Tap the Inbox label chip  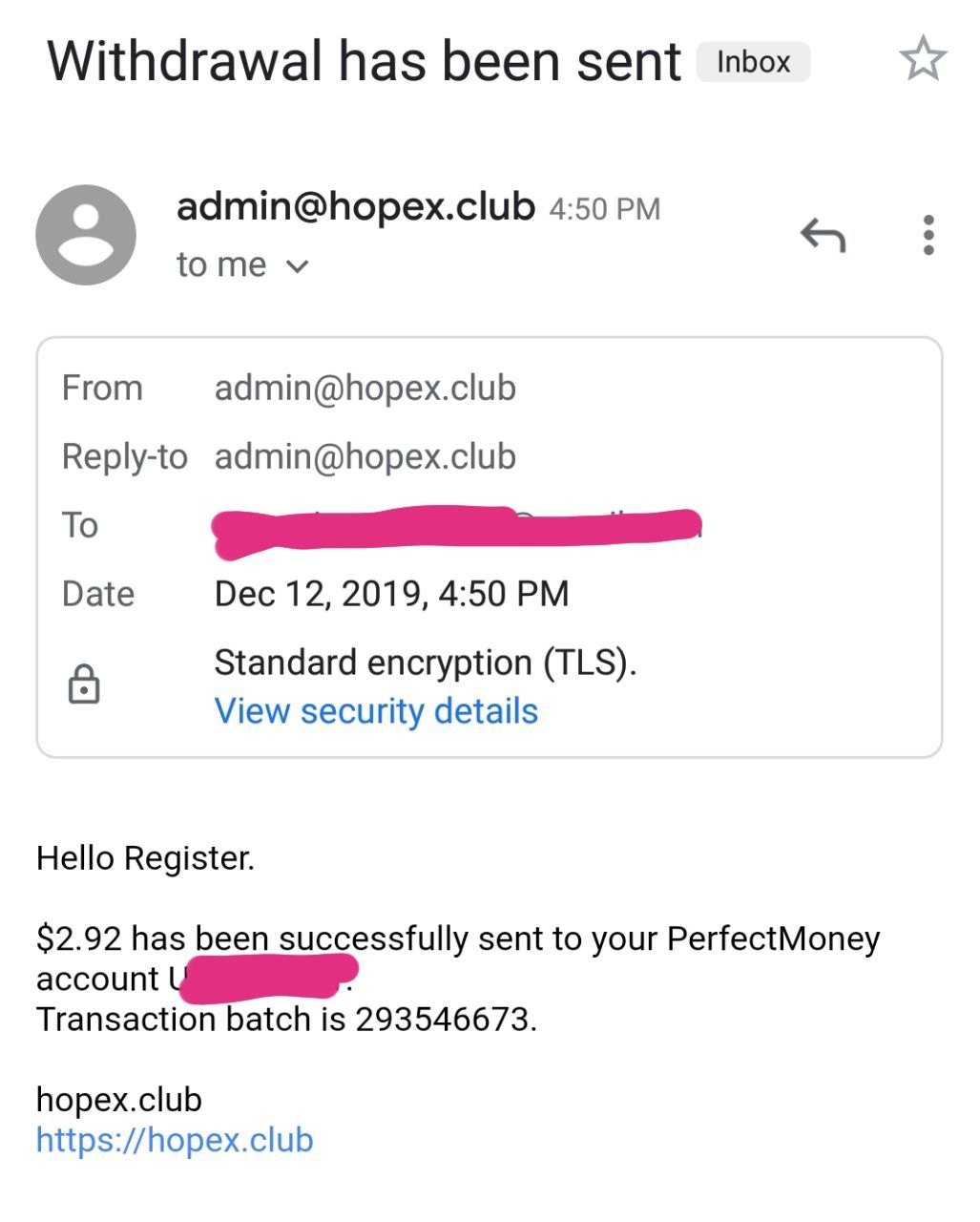753,62
